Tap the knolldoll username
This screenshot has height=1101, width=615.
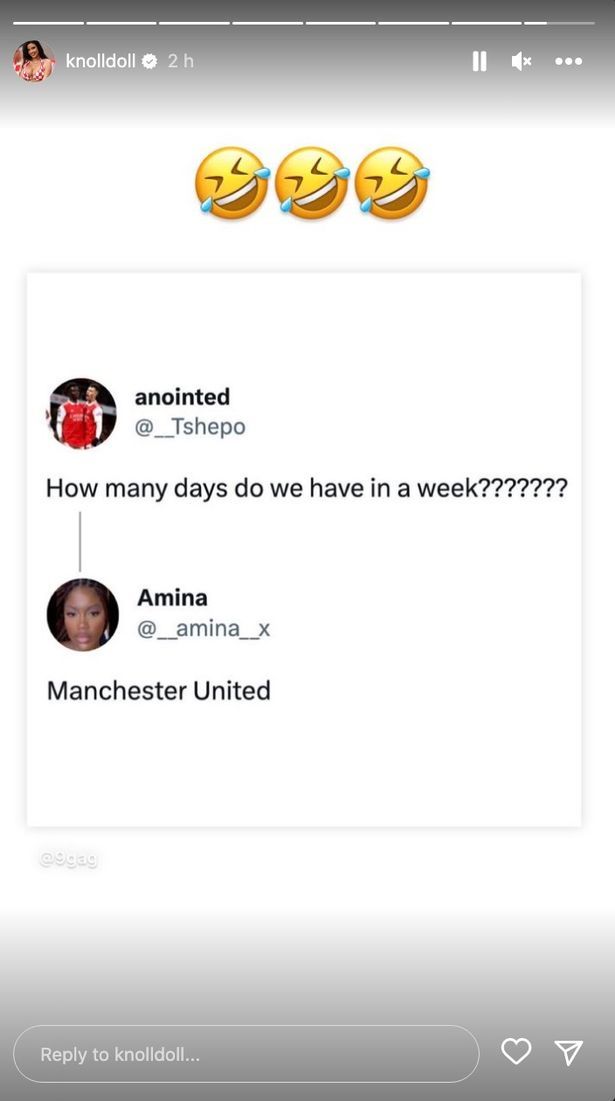[100, 61]
